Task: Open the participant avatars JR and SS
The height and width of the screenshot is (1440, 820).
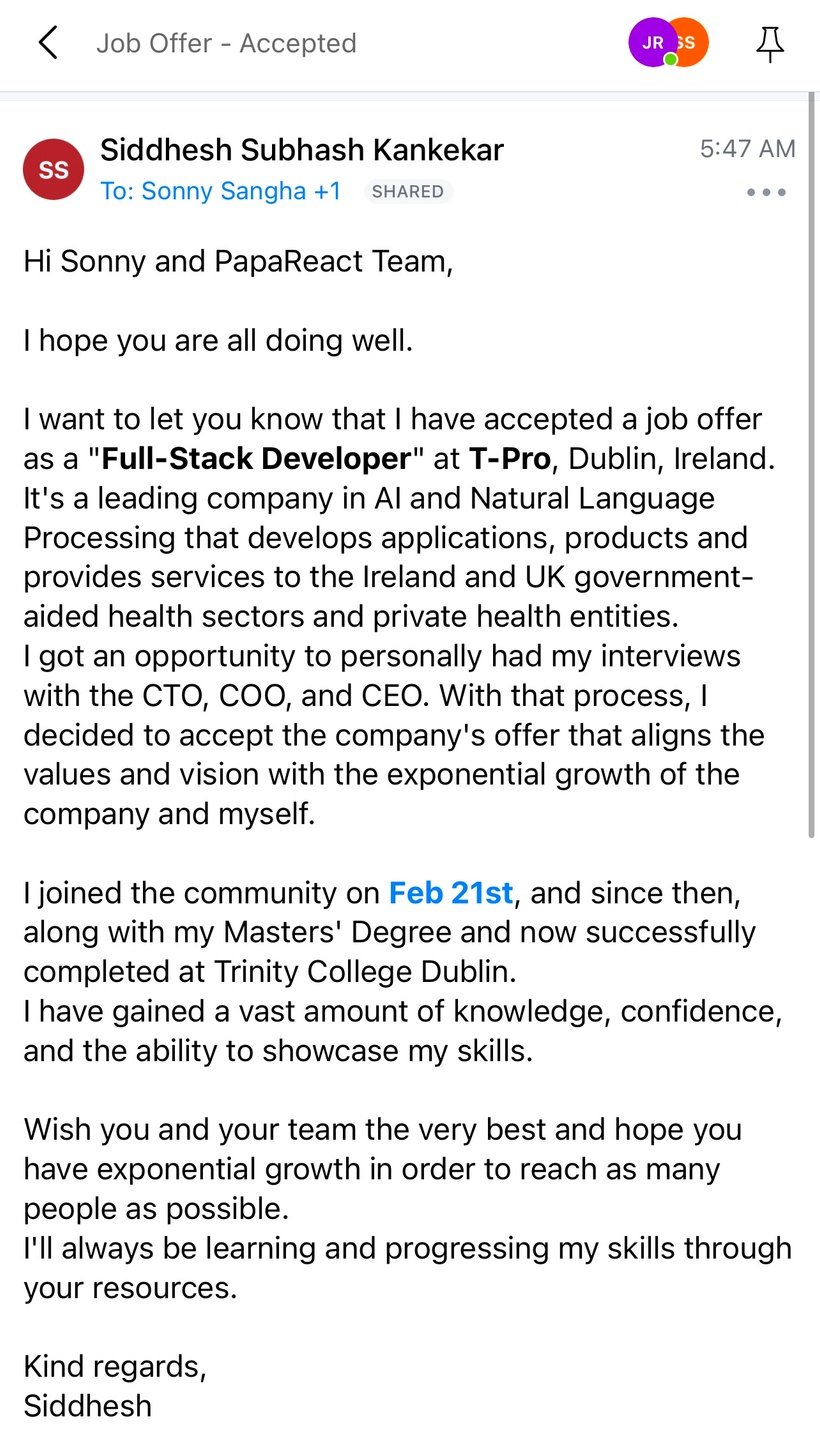Action: (668, 43)
